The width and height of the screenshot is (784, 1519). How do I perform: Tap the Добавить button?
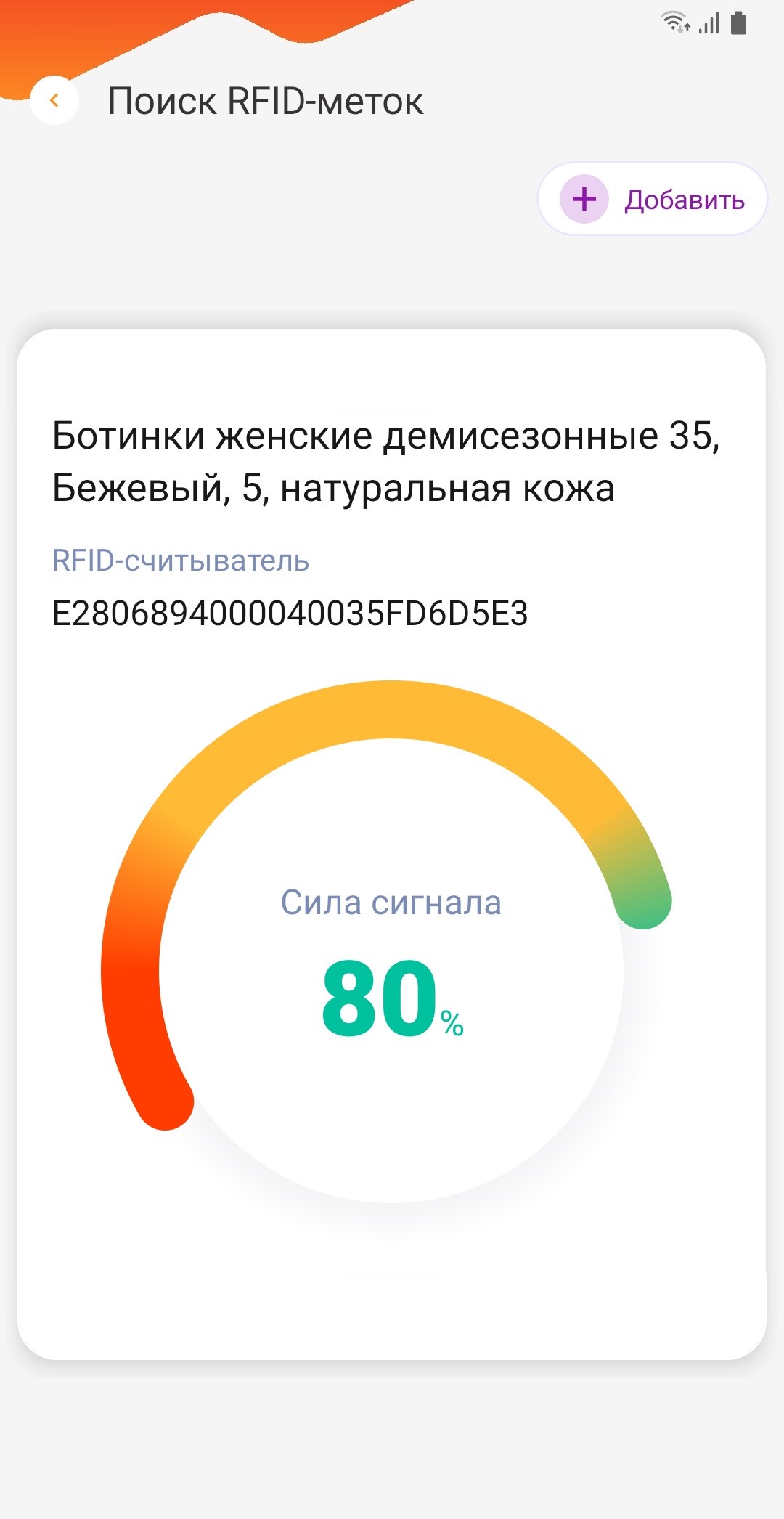click(652, 199)
